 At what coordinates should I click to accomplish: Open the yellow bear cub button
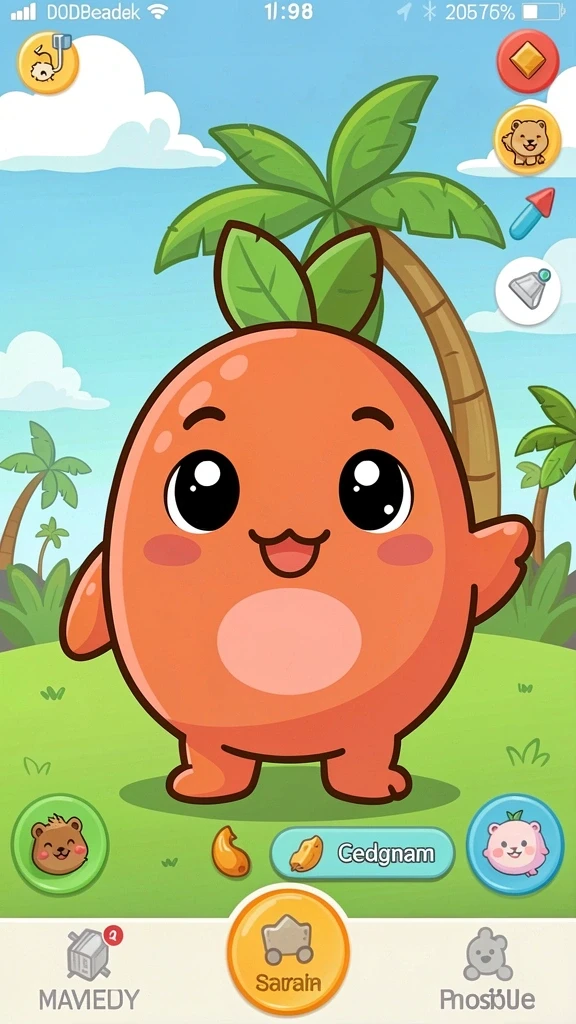click(528, 139)
